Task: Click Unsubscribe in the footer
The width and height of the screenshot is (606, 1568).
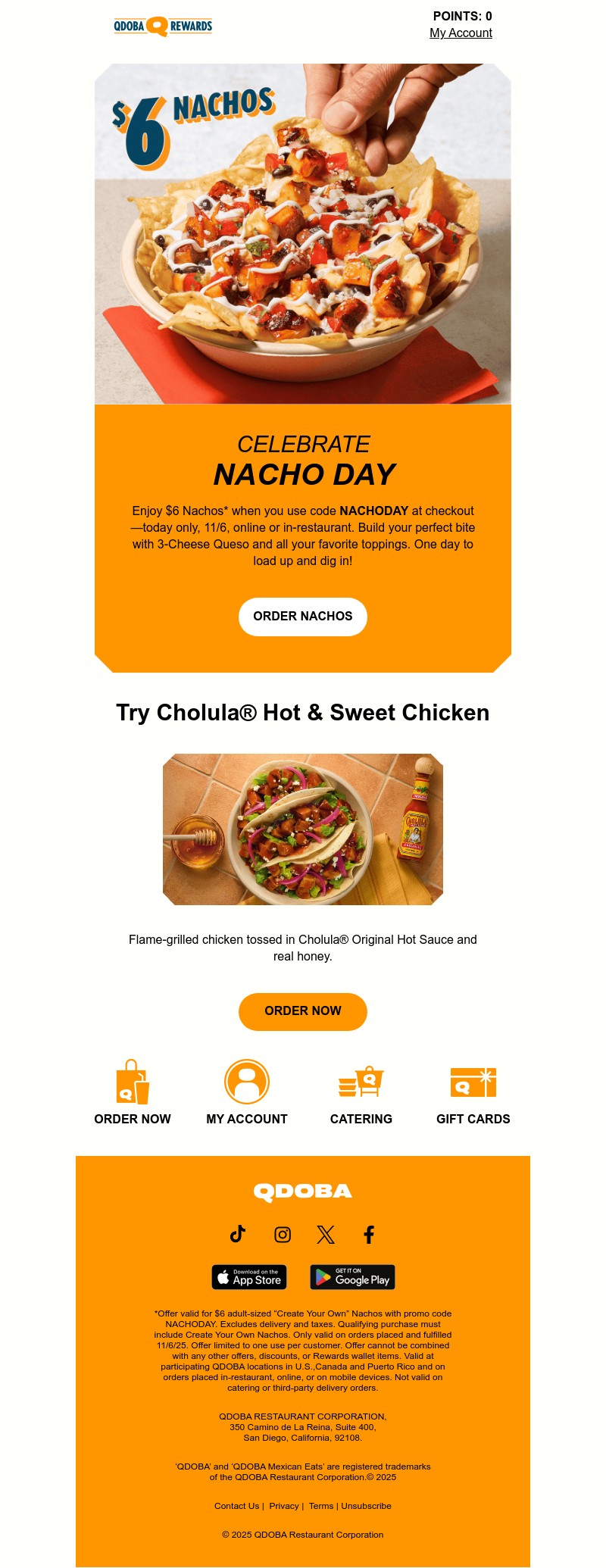Action: (366, 1506)
